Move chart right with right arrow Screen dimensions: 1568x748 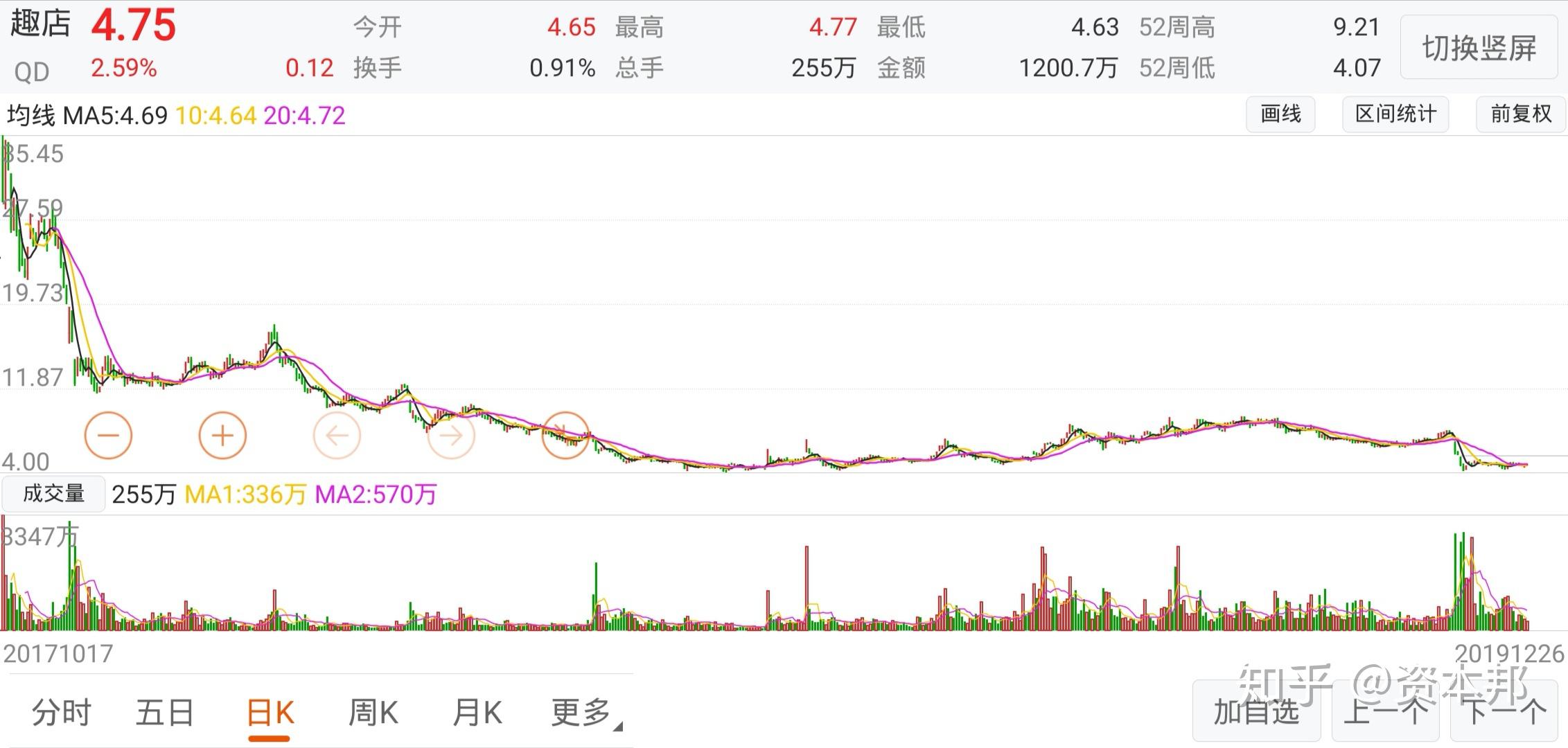click(451, 436)
